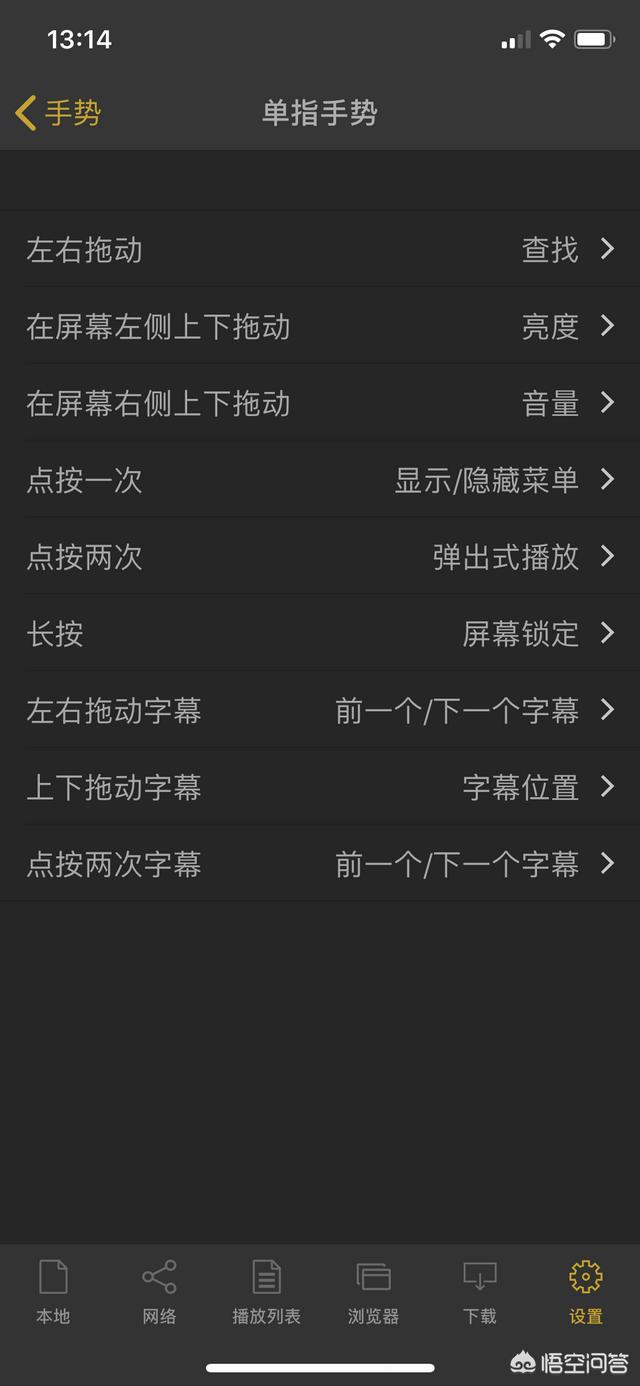This screenshot has height=1386, width=640.
Task: Open the 在屏幕左侧上下拖动 brightness setting
Action: [320, 326]
